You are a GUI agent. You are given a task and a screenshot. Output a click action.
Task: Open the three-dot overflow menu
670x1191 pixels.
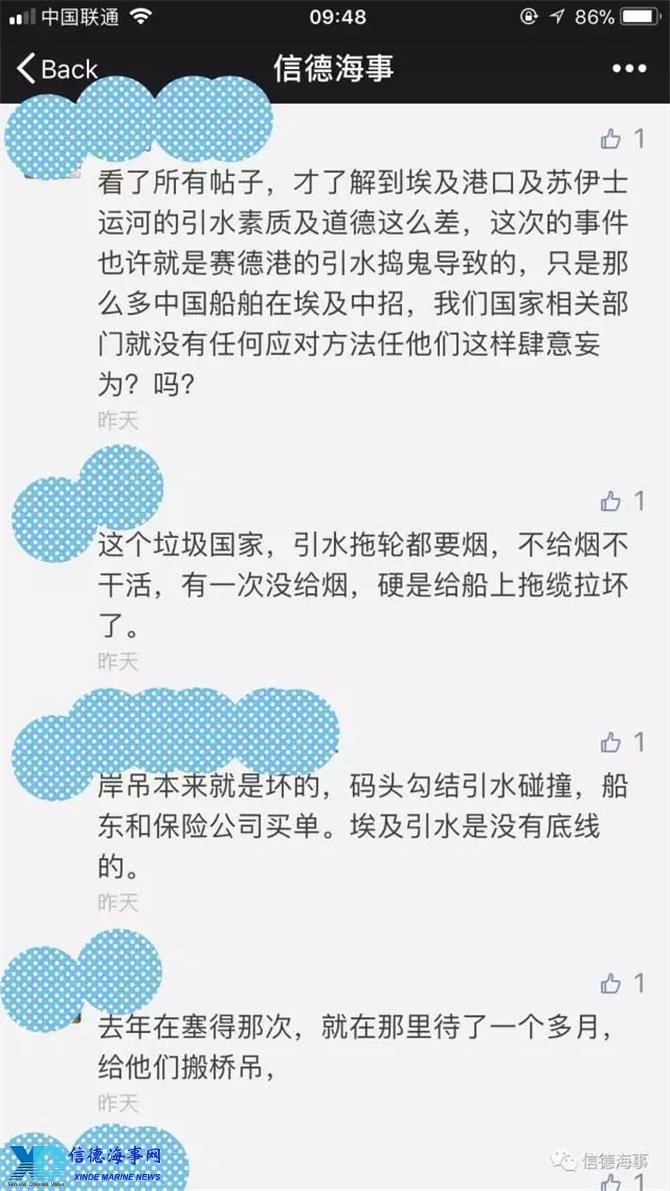[x=629, y=69]
